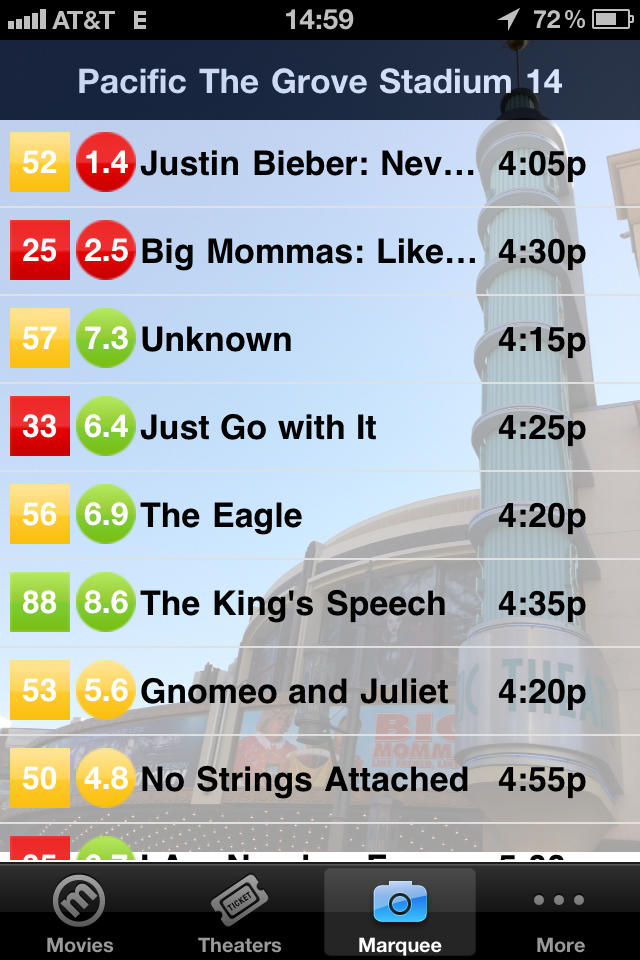Select the Marquee tab
Screen dimensions: 640x960
pos(400,914)
